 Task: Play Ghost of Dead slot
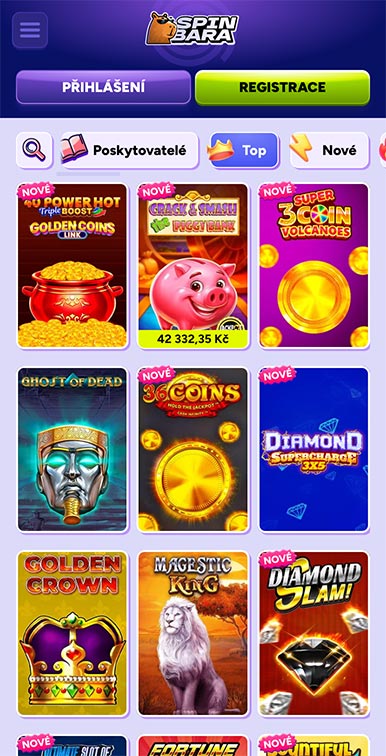72,449
